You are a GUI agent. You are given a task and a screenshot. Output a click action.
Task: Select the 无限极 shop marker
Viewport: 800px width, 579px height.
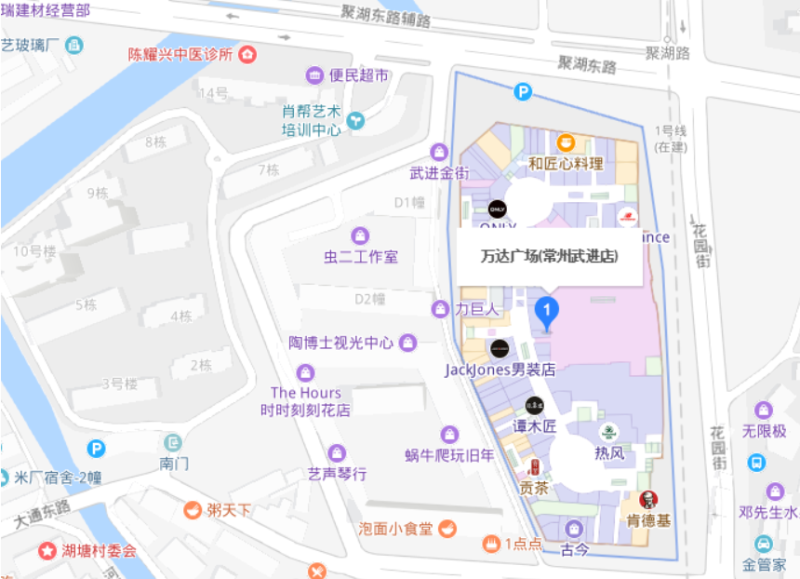[763, 410]
